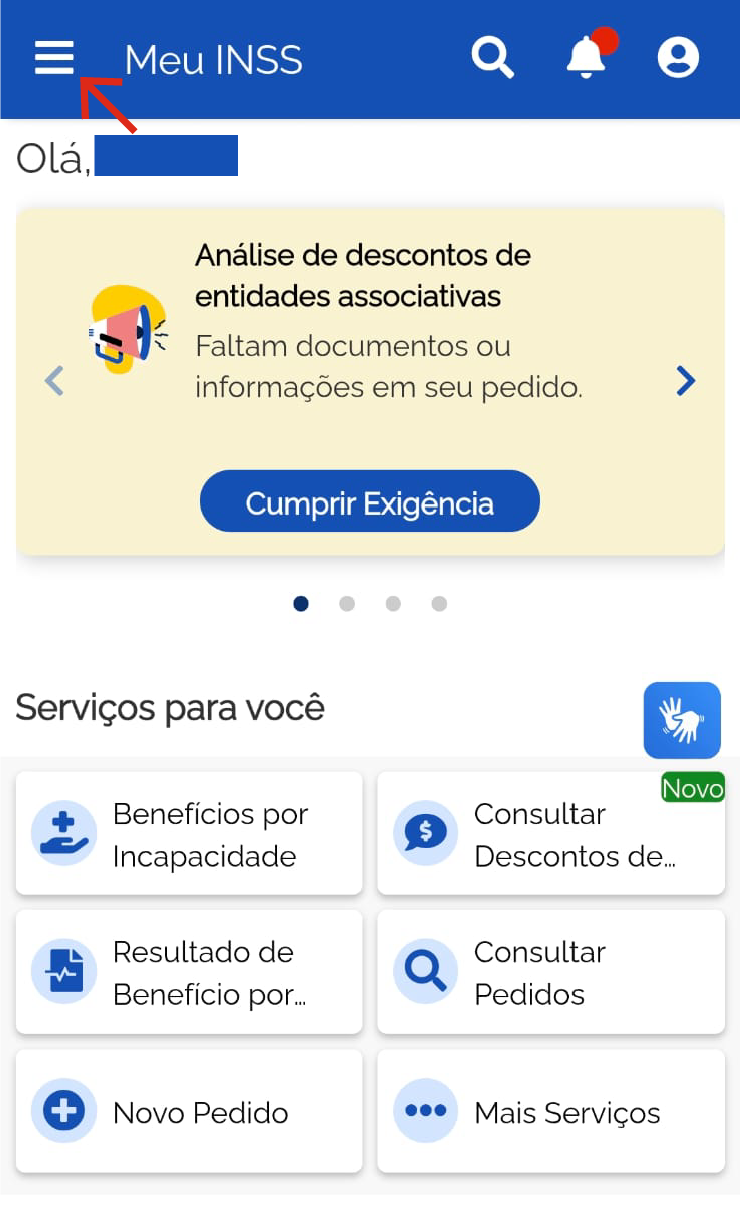The width and height of the screenshot is (740, 1220).
Task: Open the Consultar Pedidos service card
Action: click(551, 971)
